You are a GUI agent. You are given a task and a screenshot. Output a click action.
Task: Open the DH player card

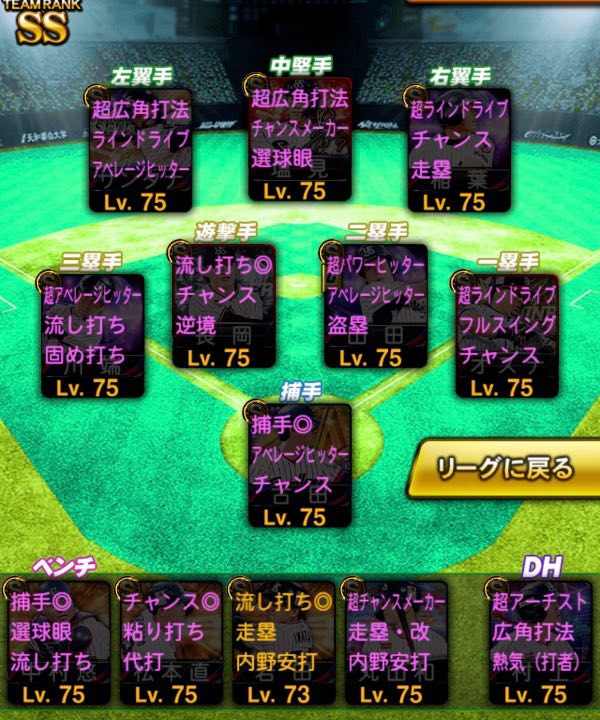[x=537, y=643]
